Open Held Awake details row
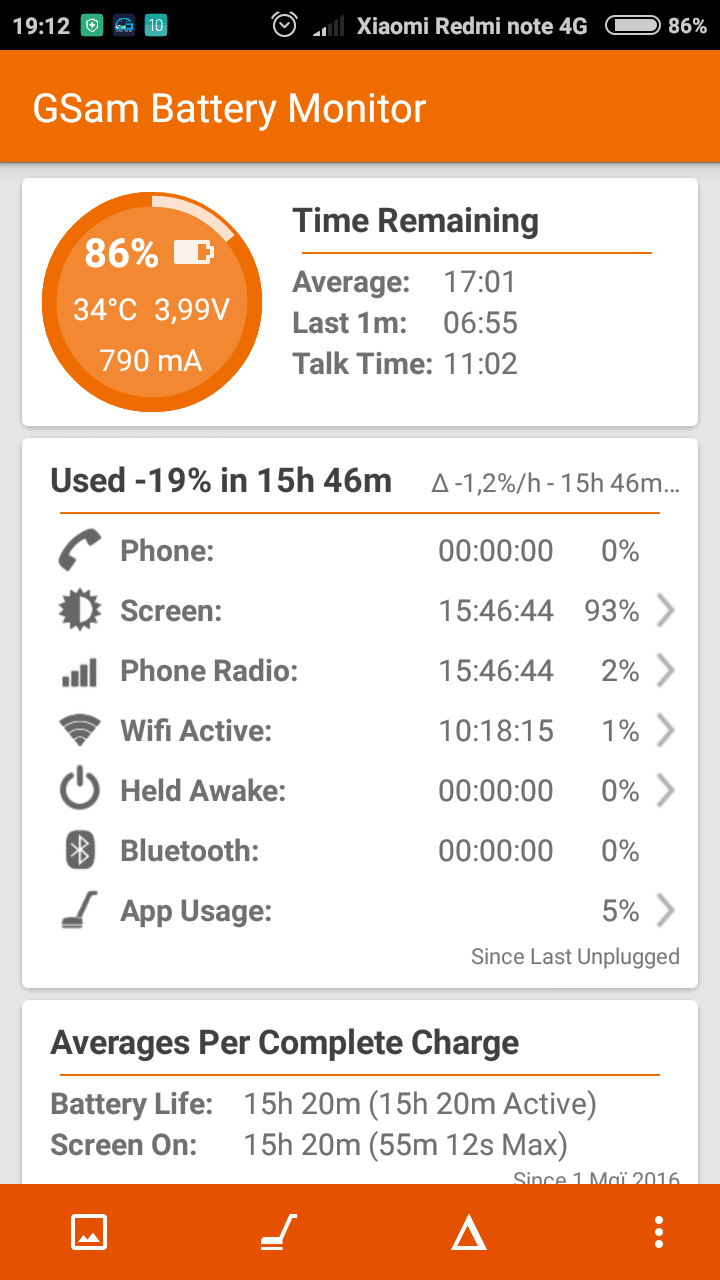Image resolution: width=720 pixels, height=1280 pixels. click(360, 791)
